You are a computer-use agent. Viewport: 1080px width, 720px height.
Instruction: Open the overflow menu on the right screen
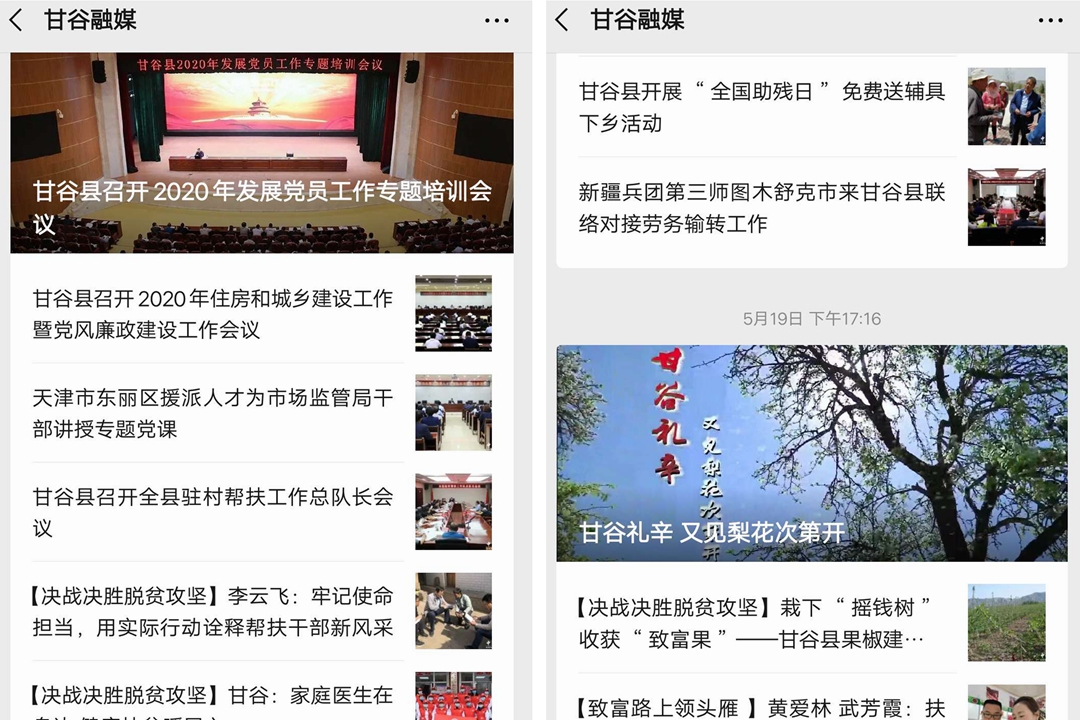[1050, 20]
